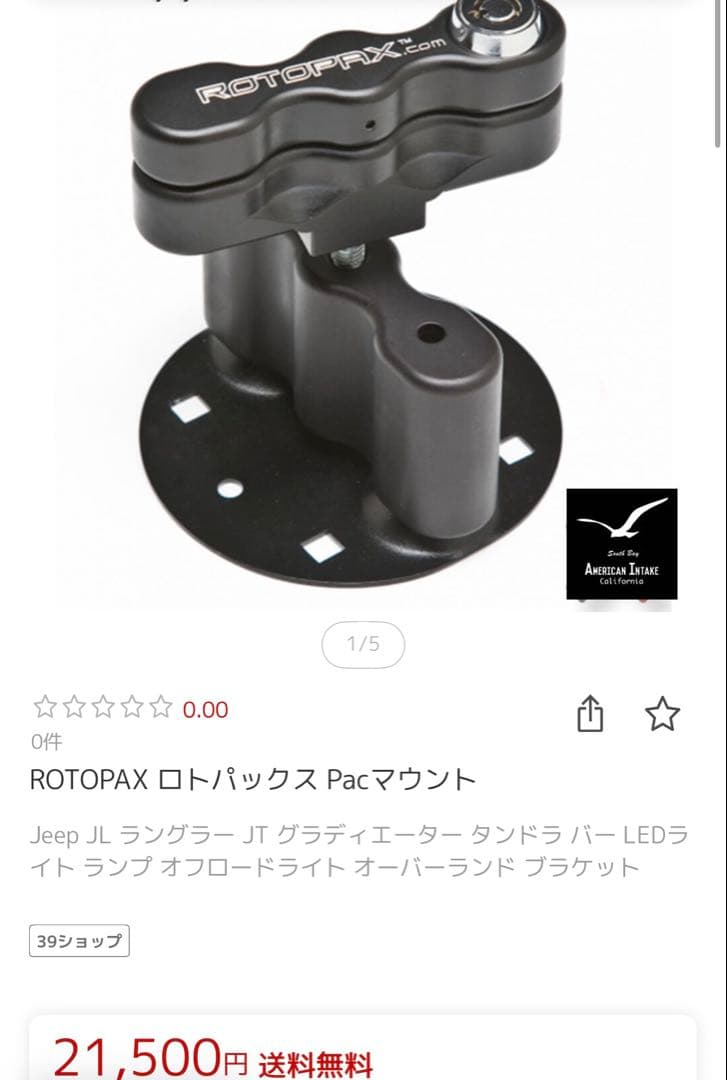Viewport: 727px width, 1080px height.
Task: Select the fourth rating star
Action: coord(131,705)
